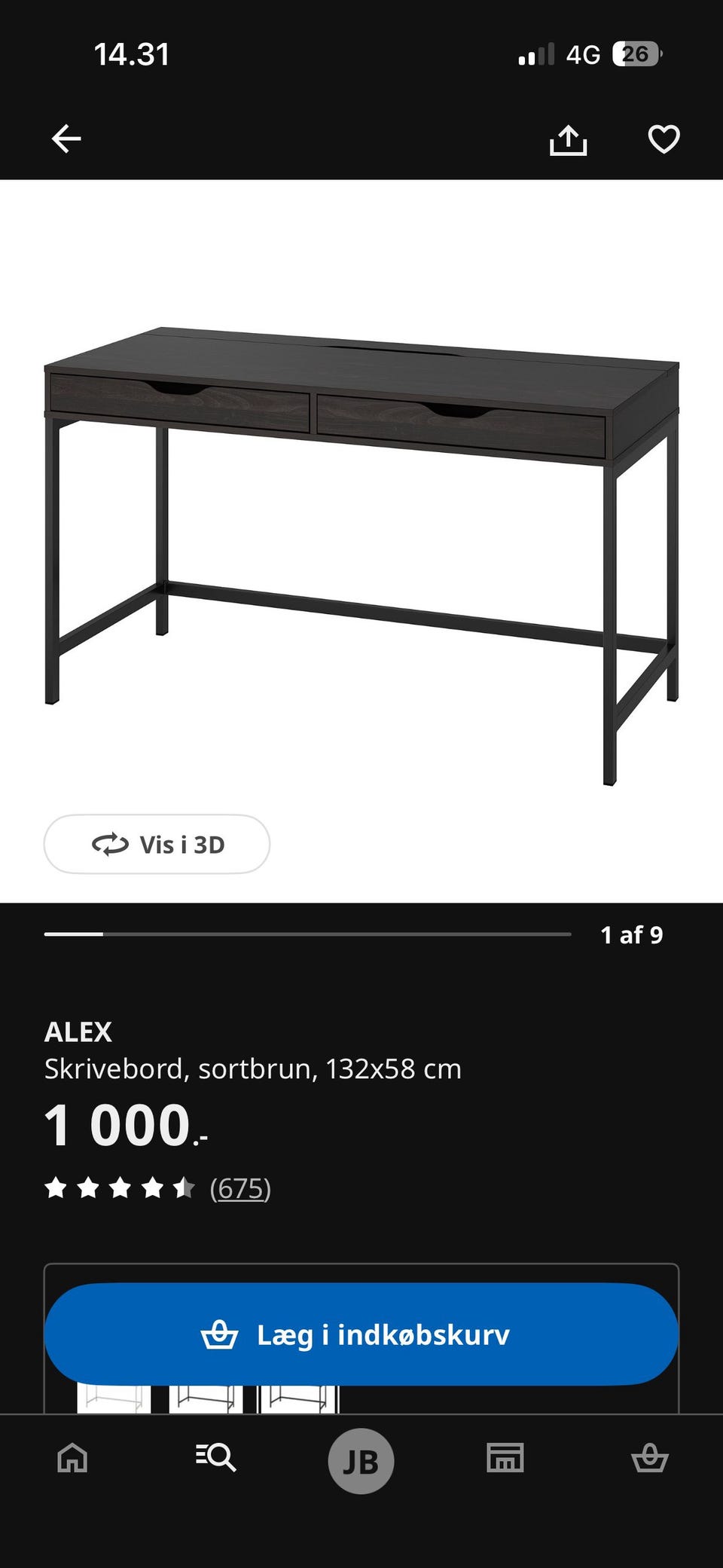Screen dimensions: 723x1568
Task: Go back using the arrow icon
Action: (x=66, y=139)
